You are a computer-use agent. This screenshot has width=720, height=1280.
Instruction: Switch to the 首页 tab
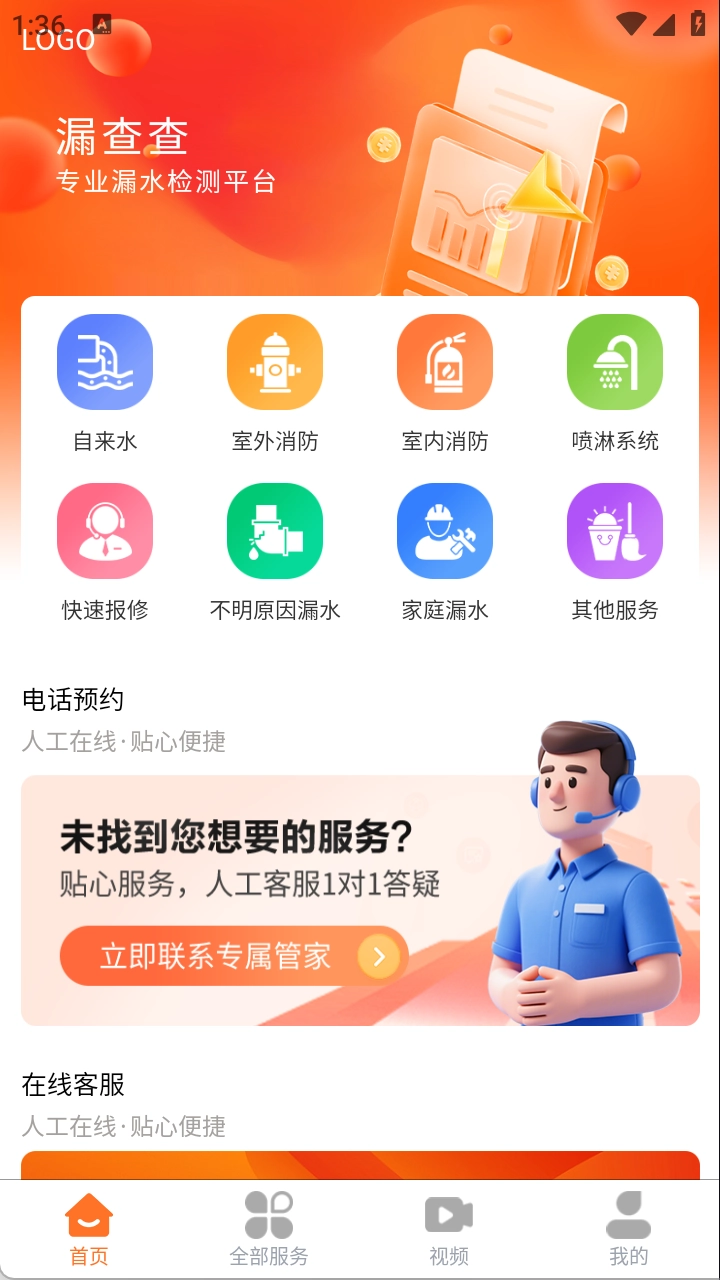88,1228
